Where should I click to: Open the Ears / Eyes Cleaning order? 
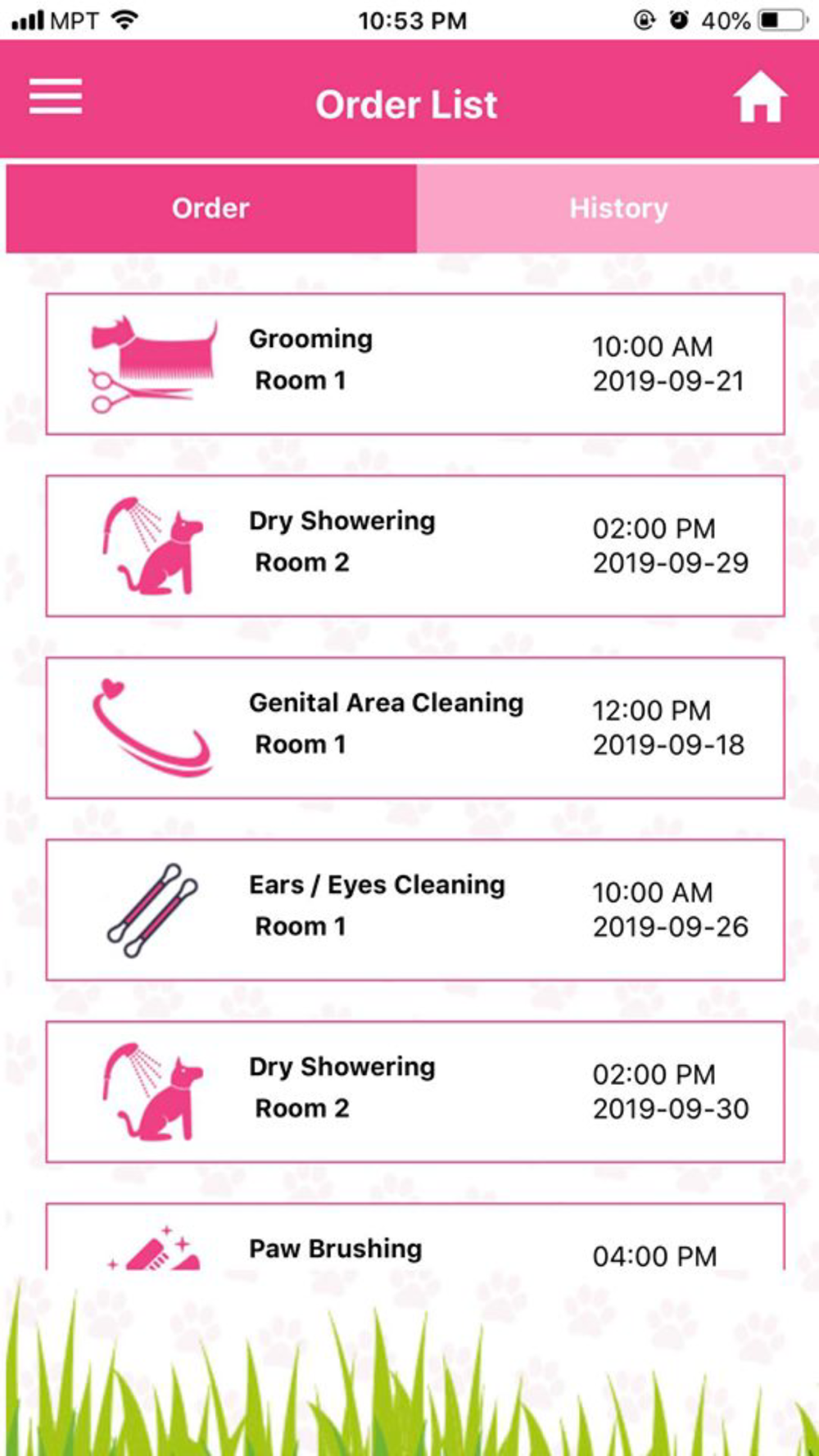click(x=415, y=909)
